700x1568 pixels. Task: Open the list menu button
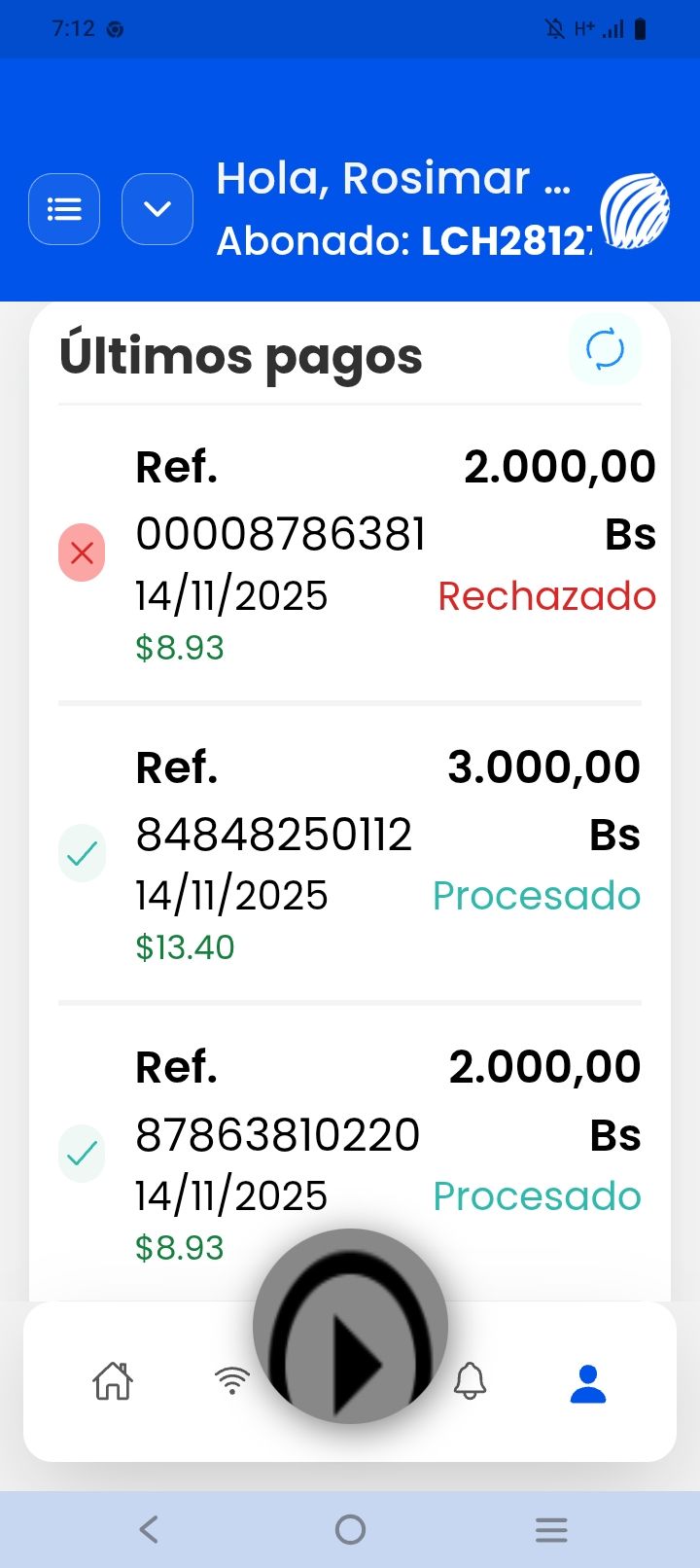click(x=64, y=209)
